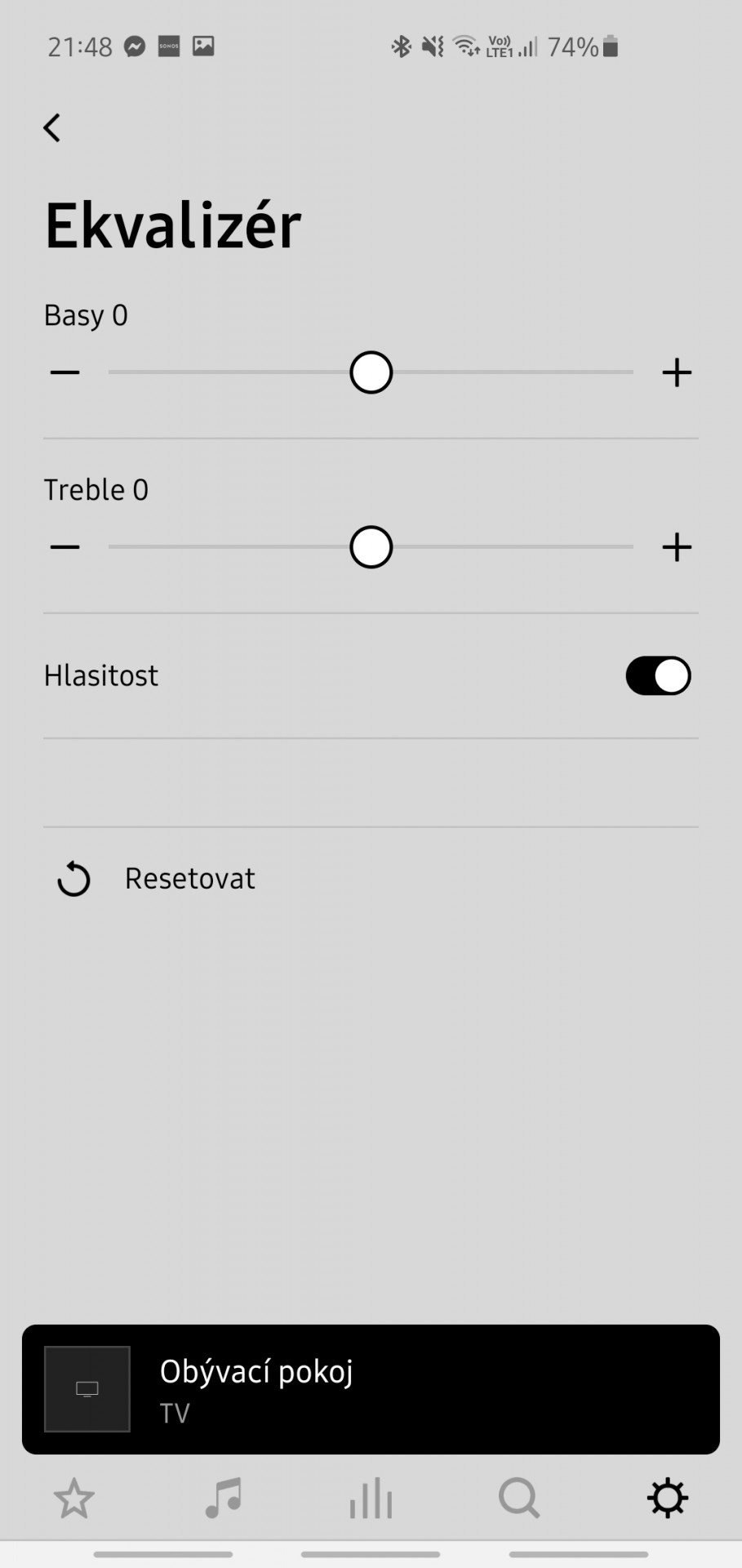Open the settings gear tab
The width and height of the screenshot is (742, 1568).
click(x=668, y=1499)
